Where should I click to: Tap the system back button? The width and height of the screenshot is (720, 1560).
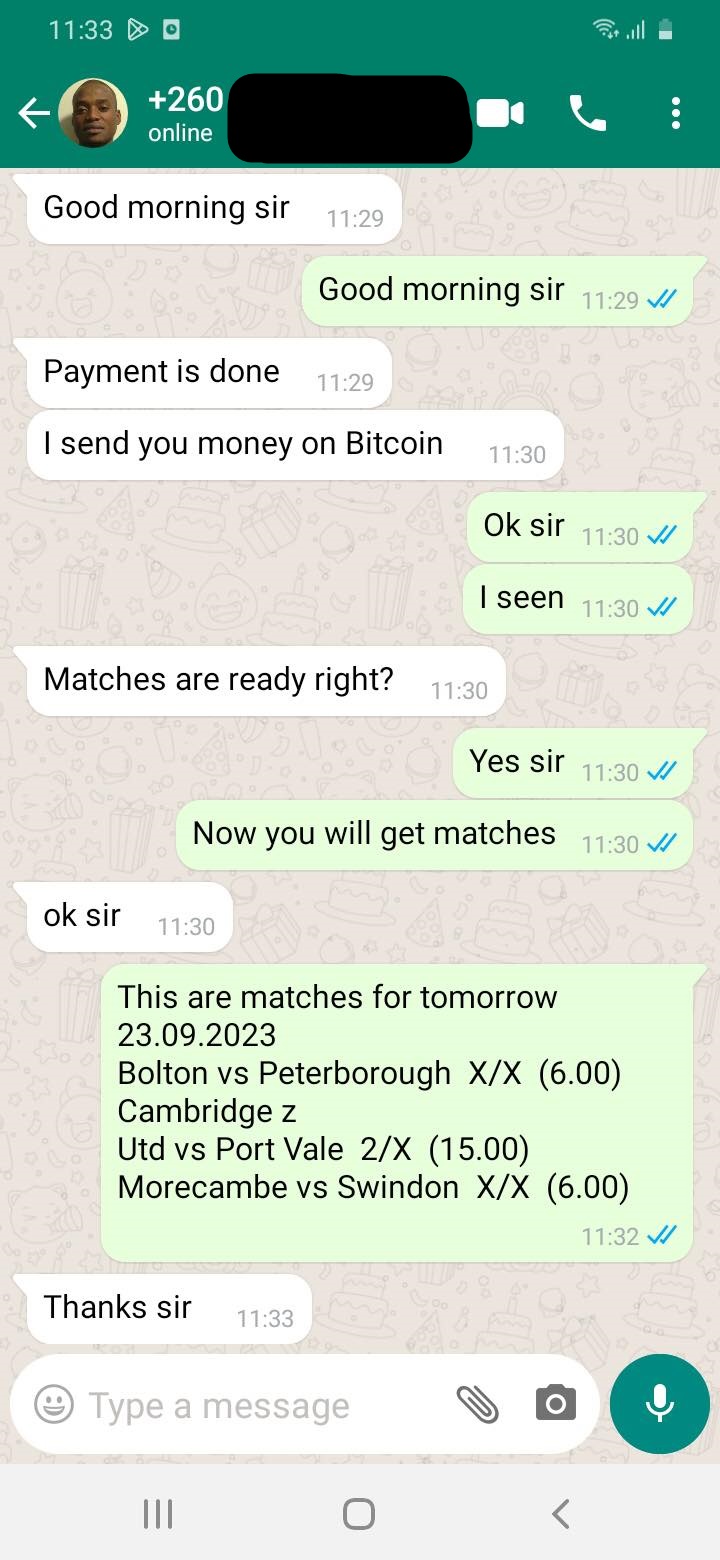561,1514
